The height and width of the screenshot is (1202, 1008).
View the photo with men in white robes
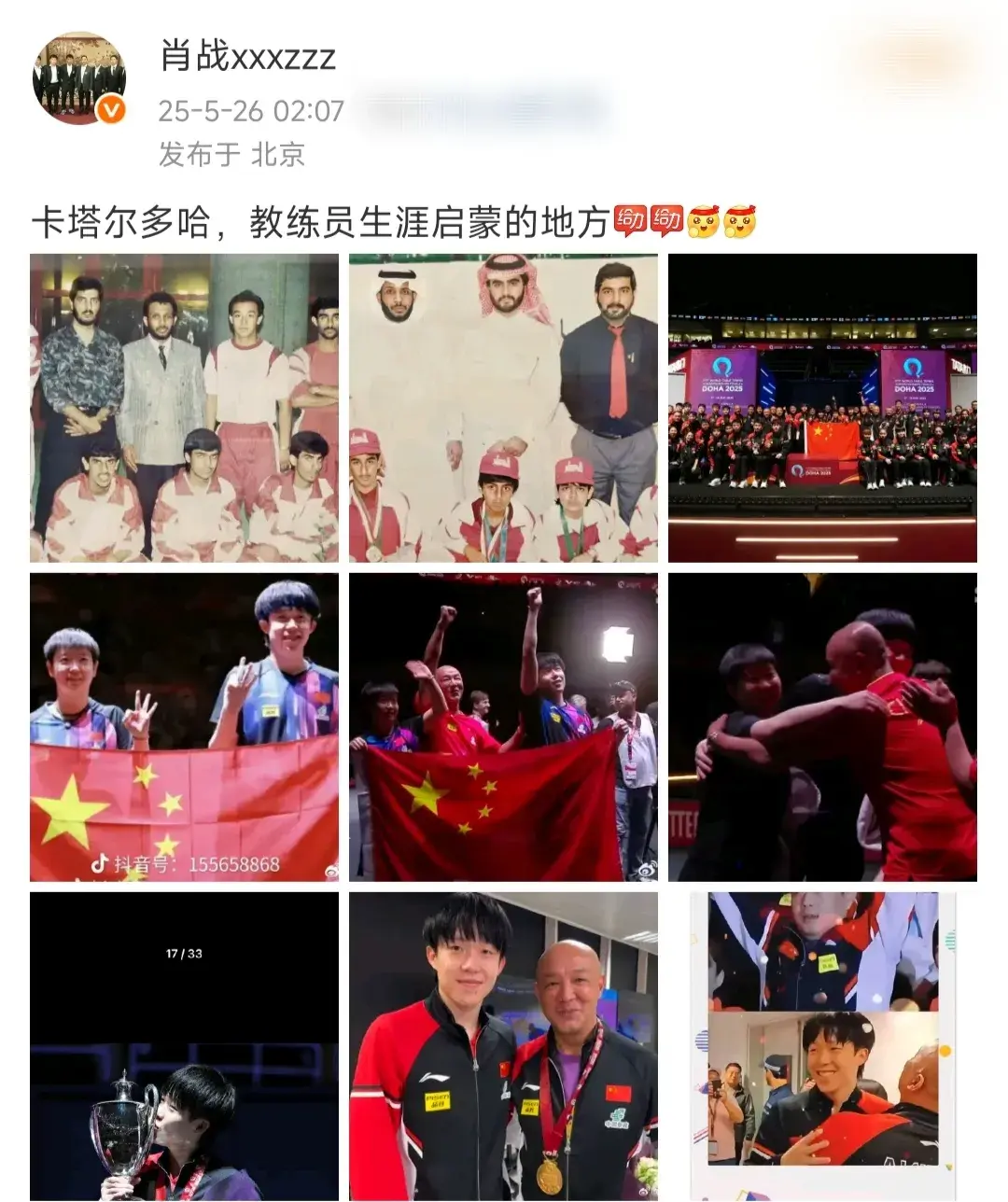[x=503, y=408]
